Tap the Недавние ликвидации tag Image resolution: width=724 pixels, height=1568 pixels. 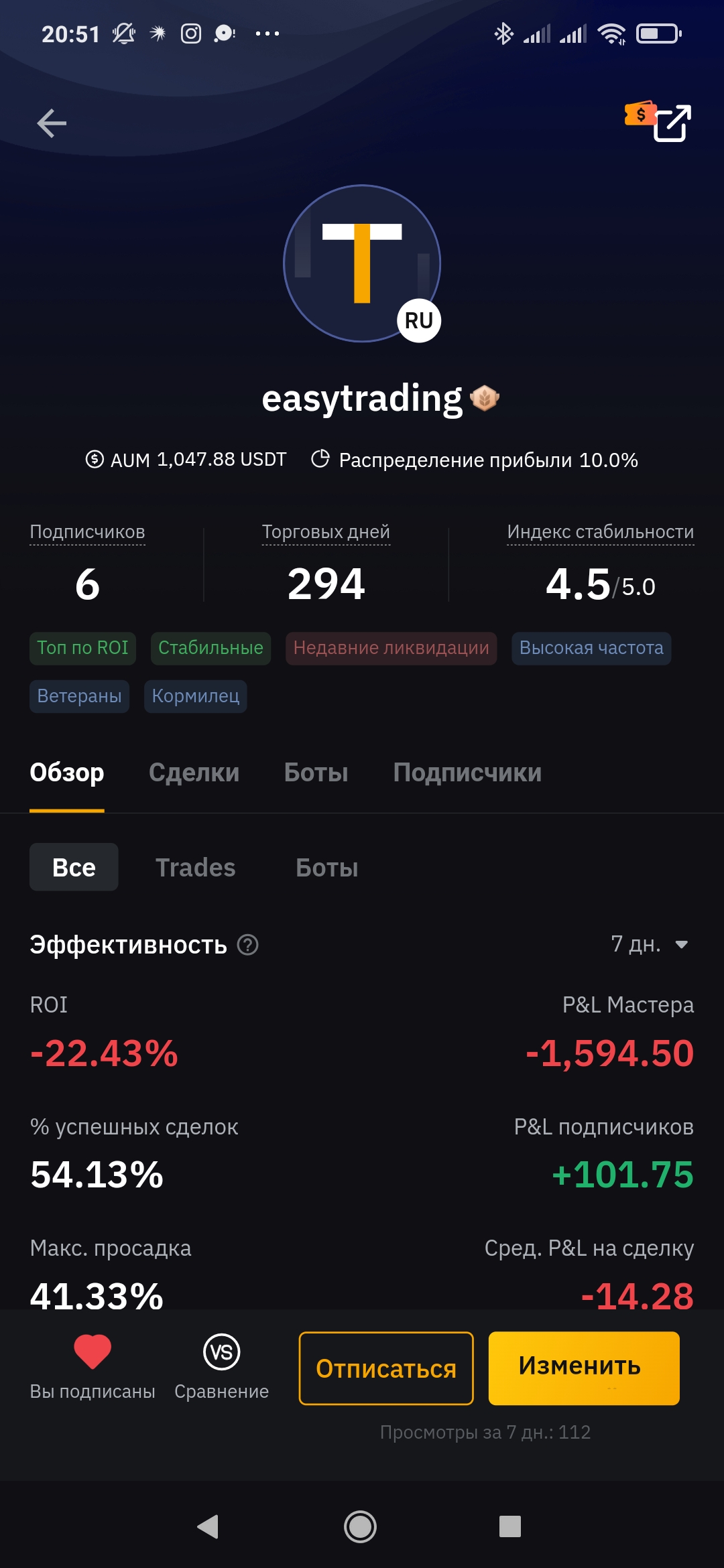(x=391, y=648)
